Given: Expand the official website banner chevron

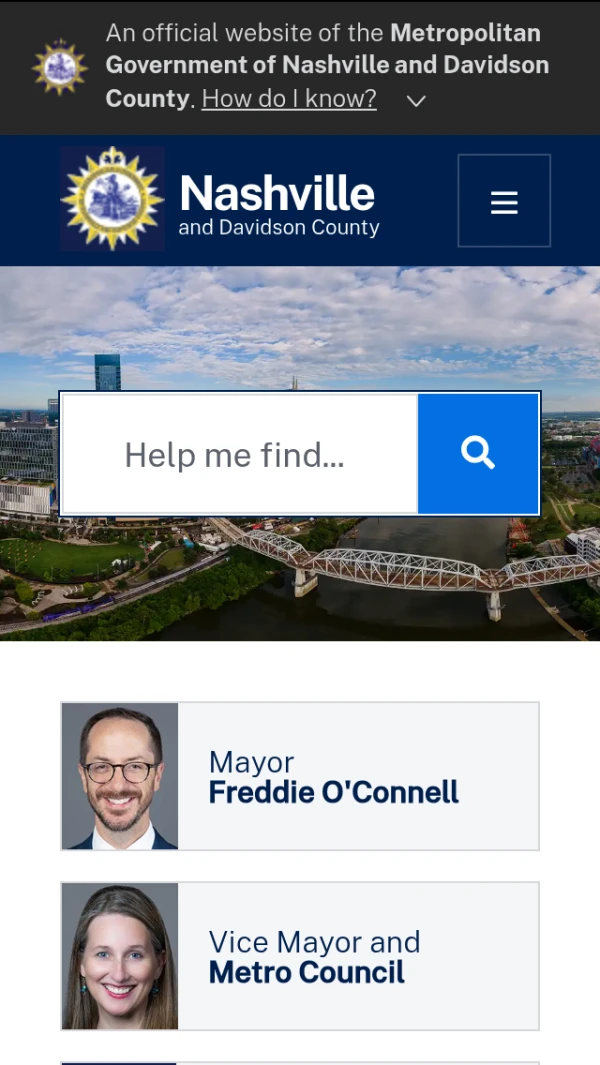Looking at the screenshot, I should (x=416, y=101).
